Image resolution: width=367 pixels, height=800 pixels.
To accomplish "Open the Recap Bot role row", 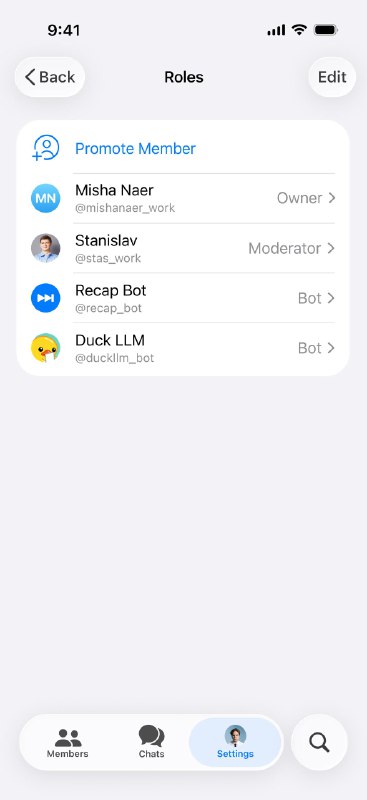I will click(183, 298).
